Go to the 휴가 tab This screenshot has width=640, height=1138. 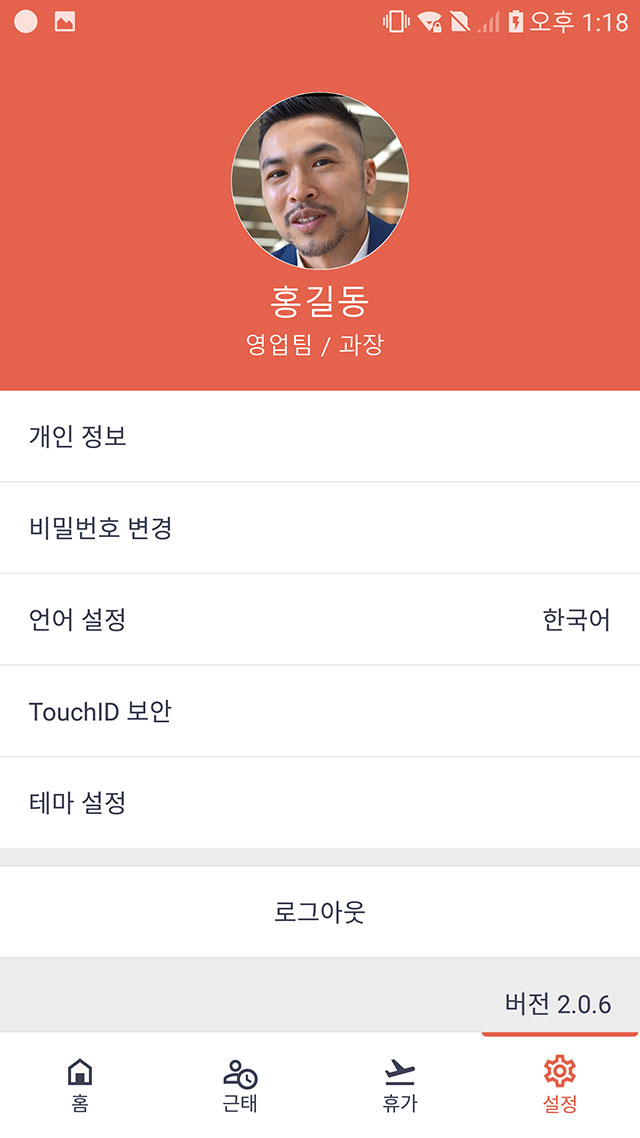pos(400,1085)
